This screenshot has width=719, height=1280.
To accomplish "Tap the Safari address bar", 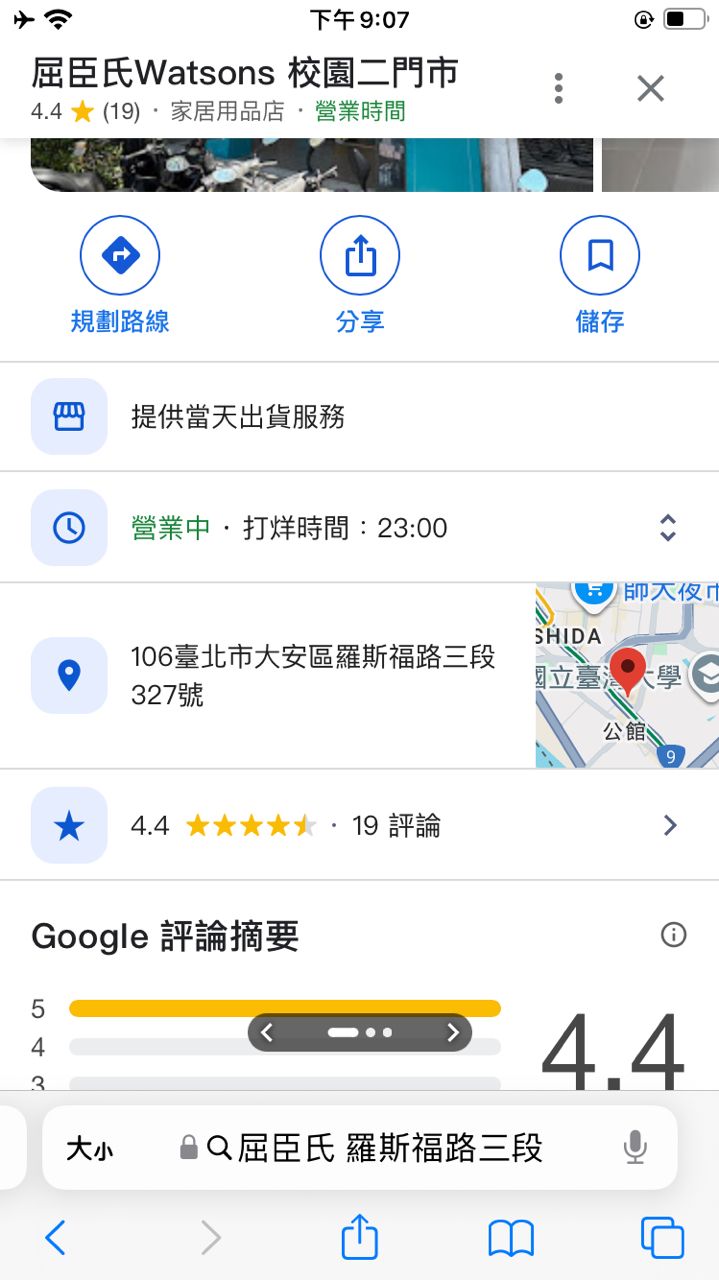I will click(390, 1148).
